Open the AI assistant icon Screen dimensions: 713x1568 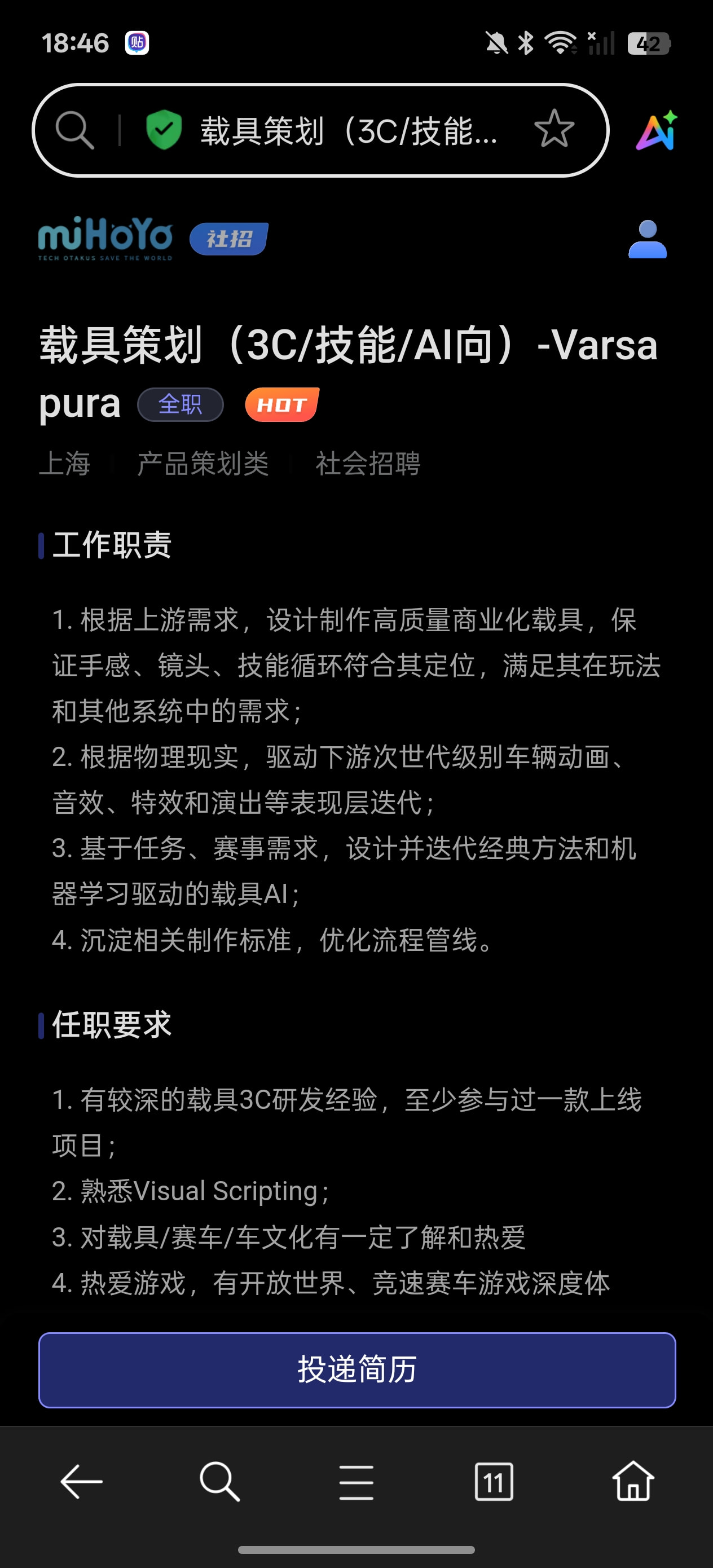(657, 130)
